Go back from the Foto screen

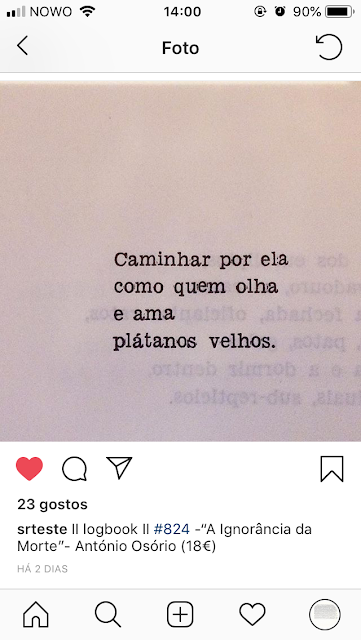(22, 45)
